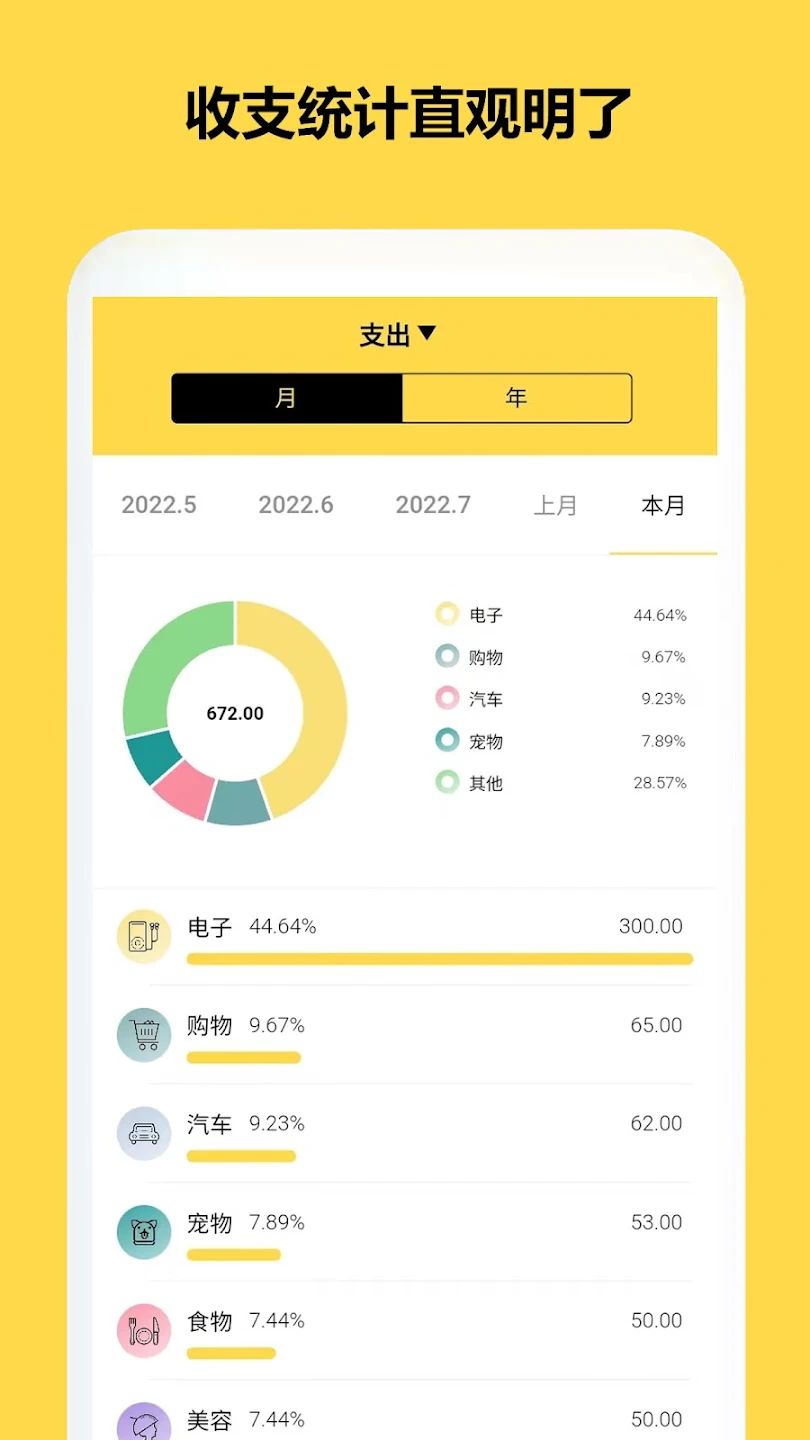
Task: Click the 汽车 car category icon
Action: (x=144, y=1133)
